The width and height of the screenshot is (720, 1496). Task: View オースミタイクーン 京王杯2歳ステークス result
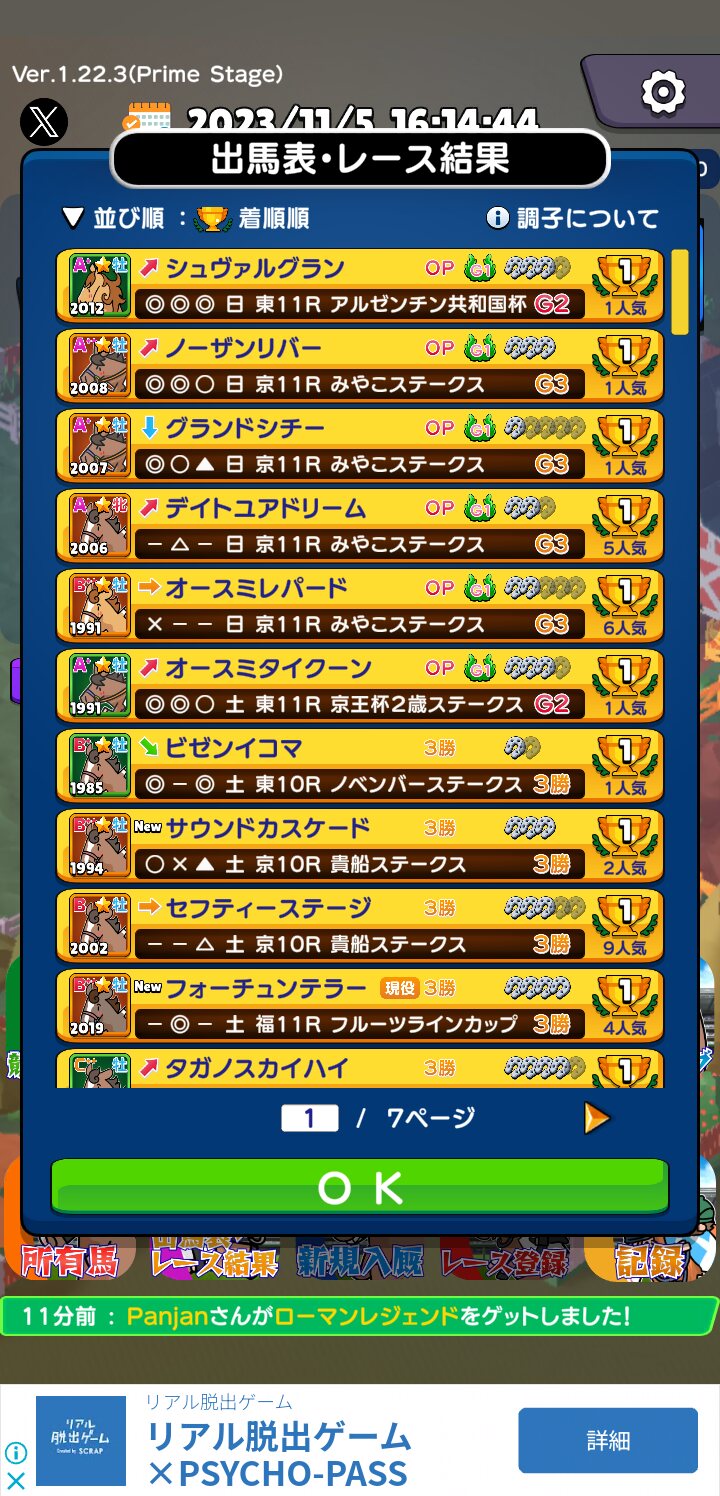pos(360,685)
